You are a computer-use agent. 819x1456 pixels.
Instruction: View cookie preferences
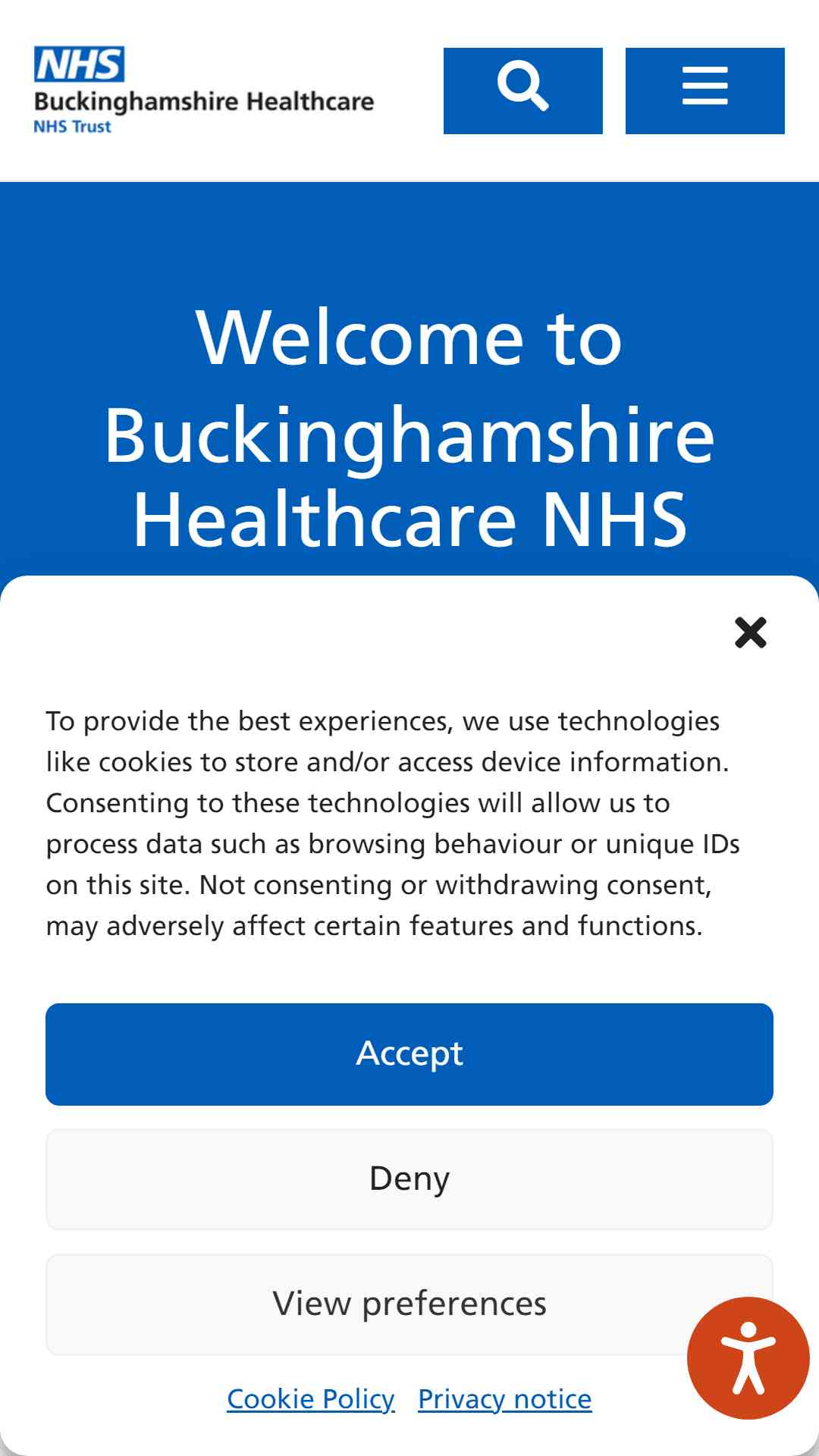click(x=409, y=1304)
